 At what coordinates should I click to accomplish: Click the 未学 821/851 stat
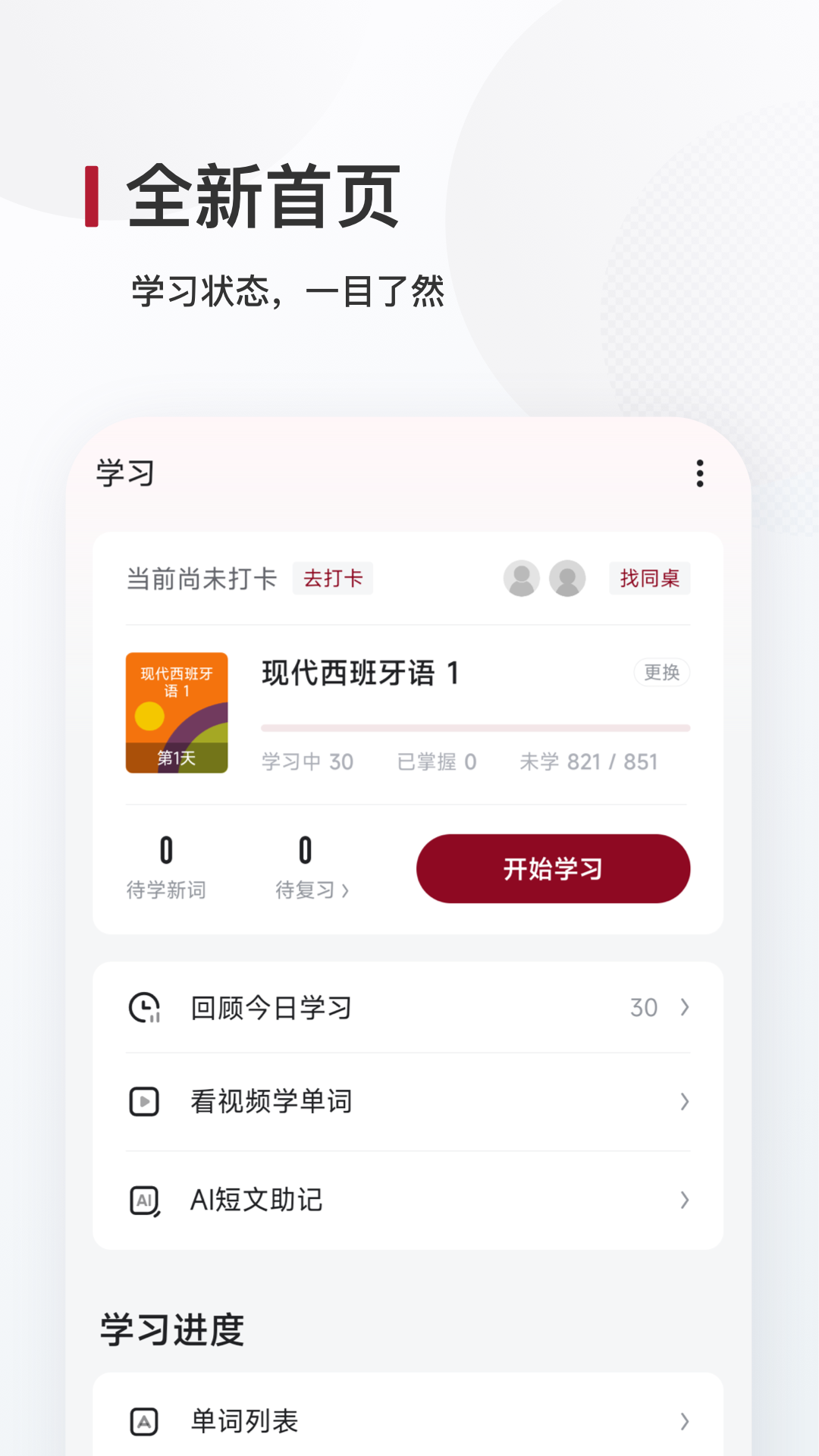[588, 761]
